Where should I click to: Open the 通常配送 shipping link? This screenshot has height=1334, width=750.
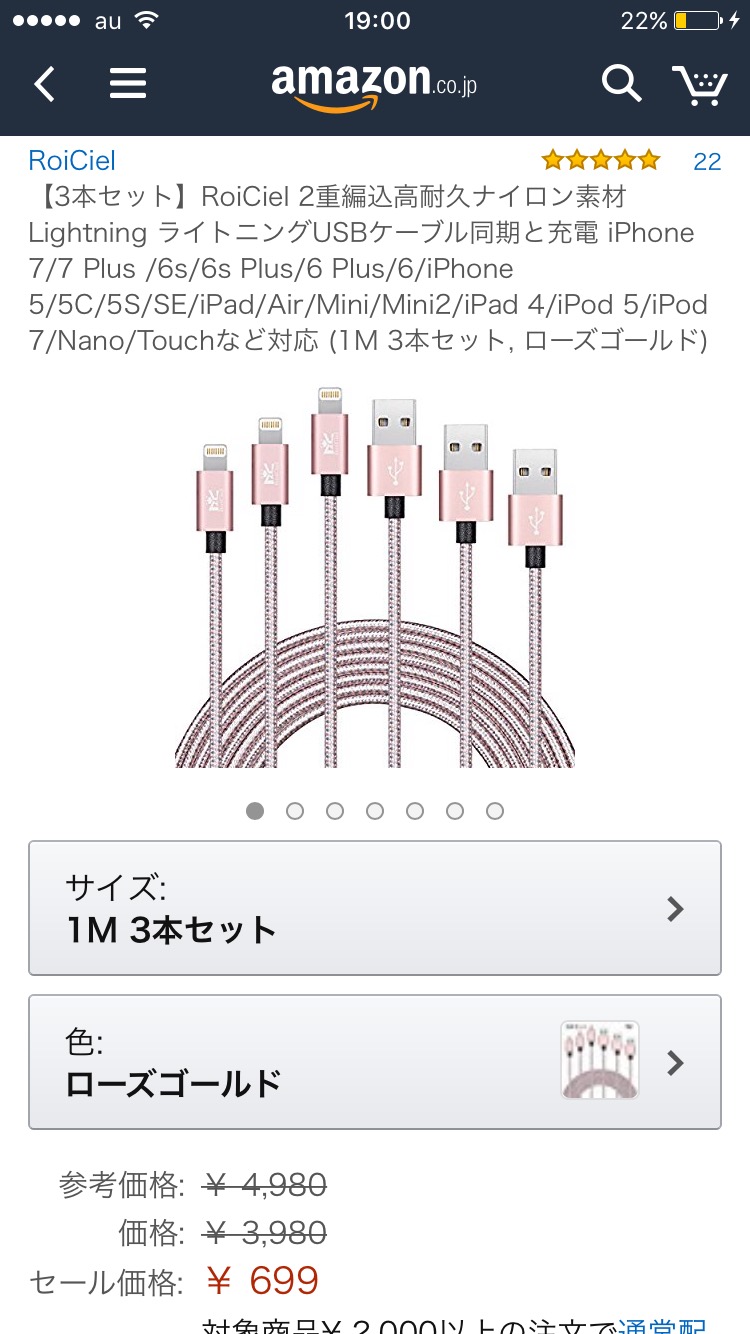click(661, 1324)
